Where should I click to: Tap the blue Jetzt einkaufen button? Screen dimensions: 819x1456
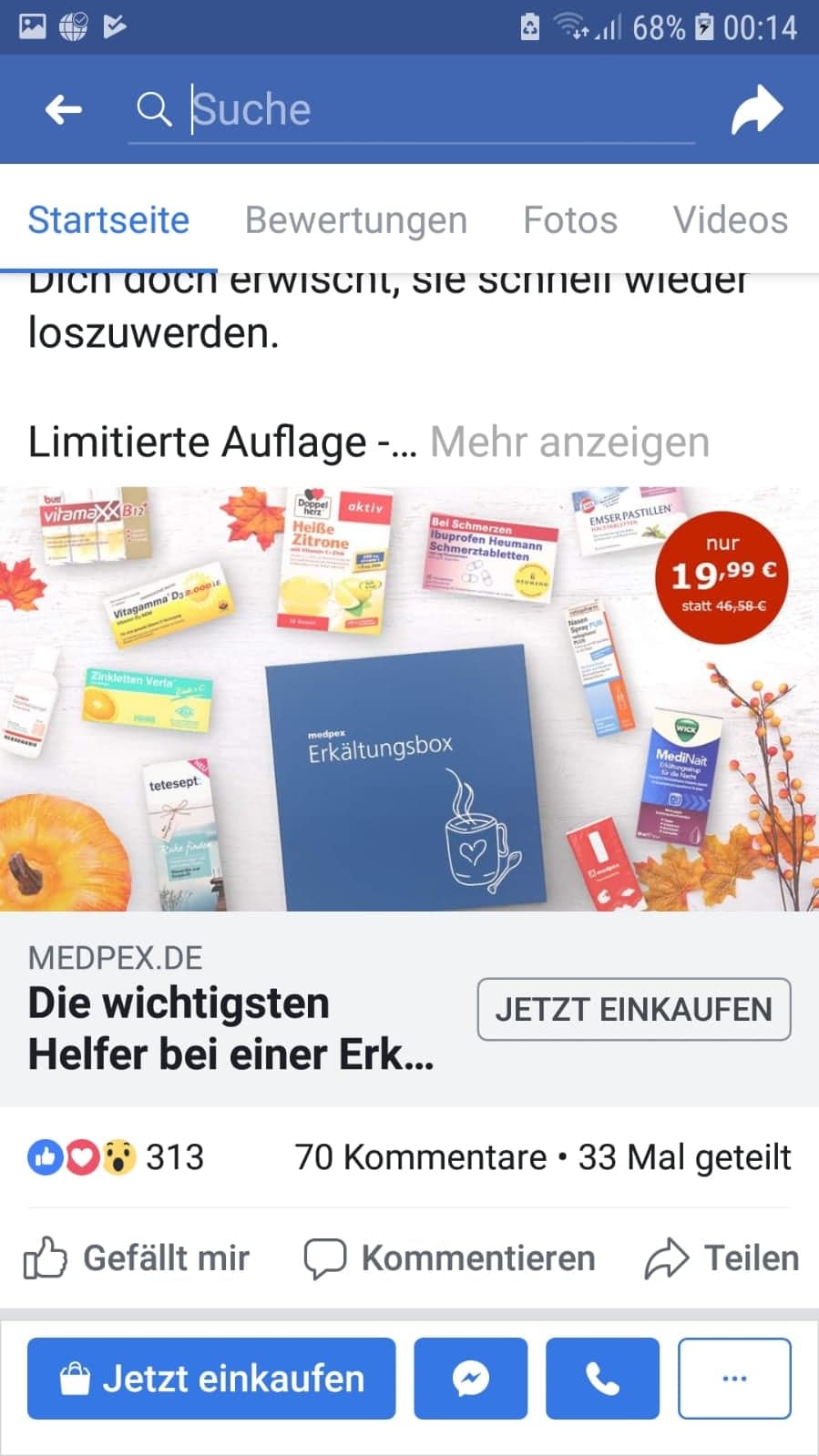click(x=211, y=1379)
